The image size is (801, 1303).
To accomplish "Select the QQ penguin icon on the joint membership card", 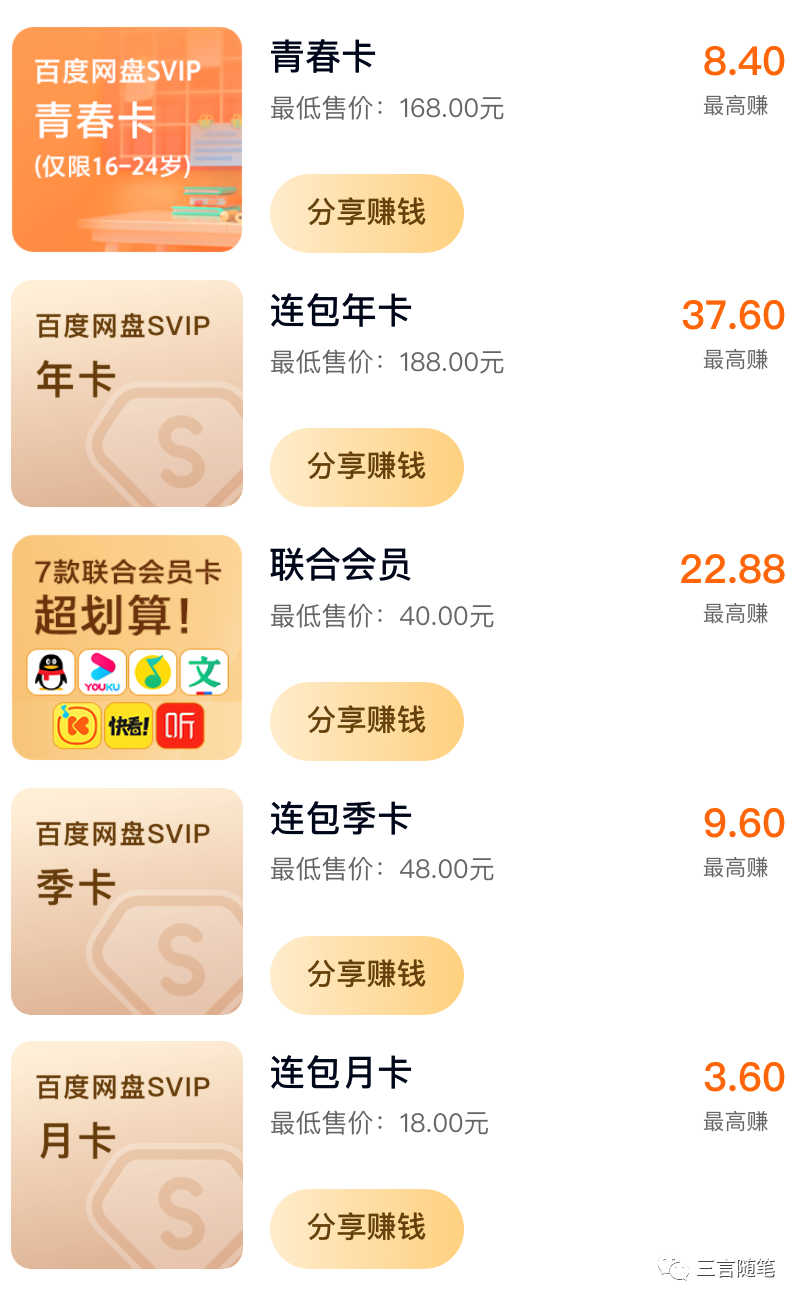I will pos(51,673).
